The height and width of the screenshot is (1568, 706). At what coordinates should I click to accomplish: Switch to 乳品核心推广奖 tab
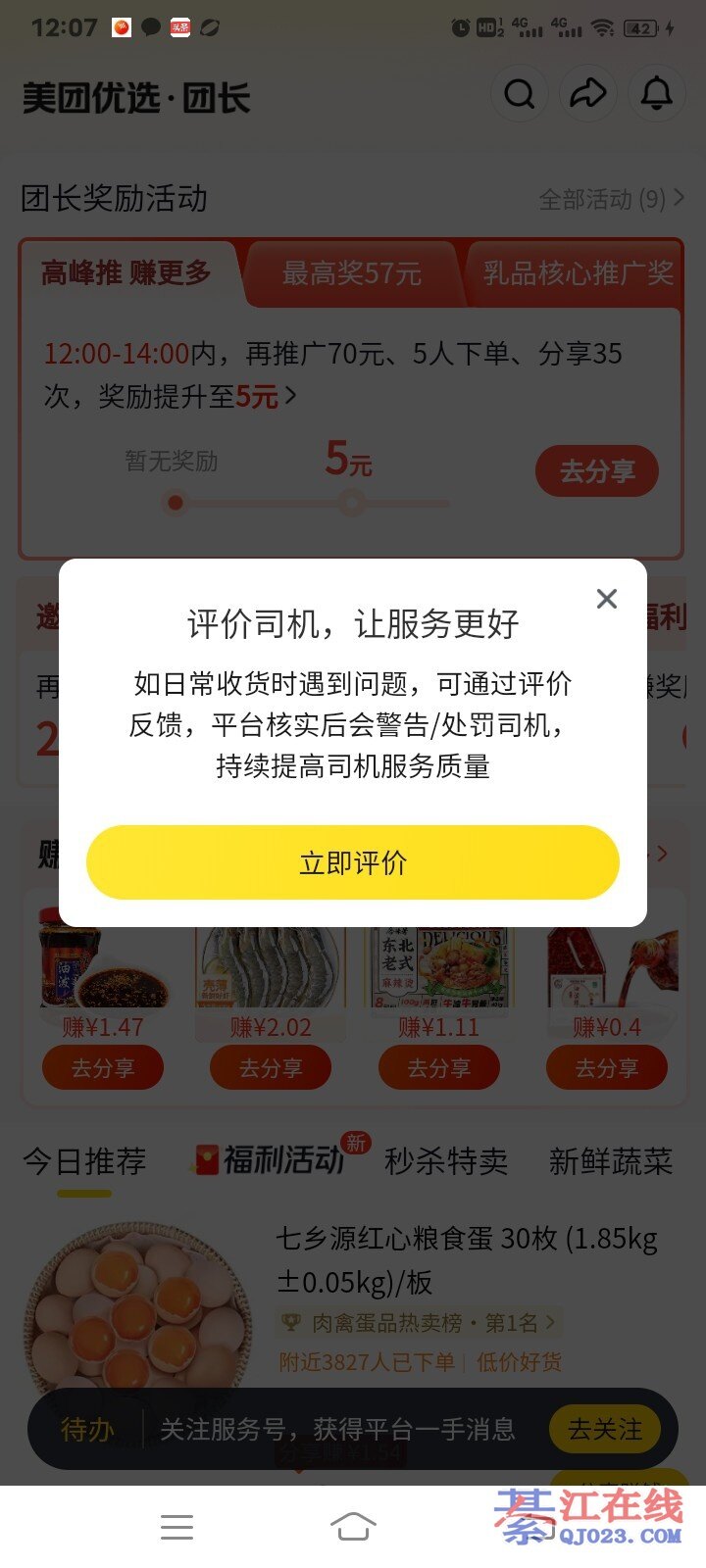(x=577, y=273)
